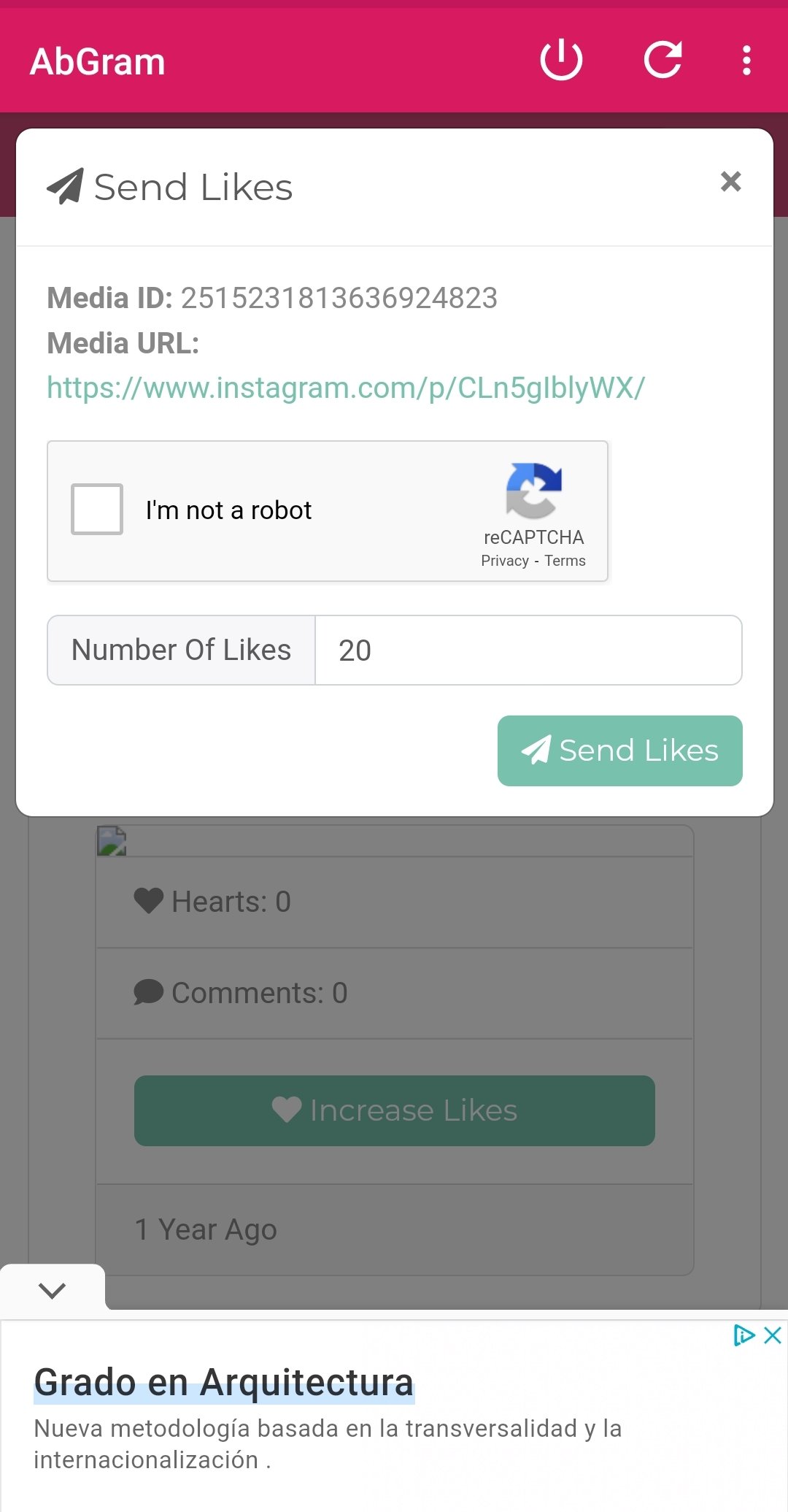Image resolution: width=788 pixels, height=1512 pixels.
Task: Open the Instagram media URL link
Action: [346, 388]
